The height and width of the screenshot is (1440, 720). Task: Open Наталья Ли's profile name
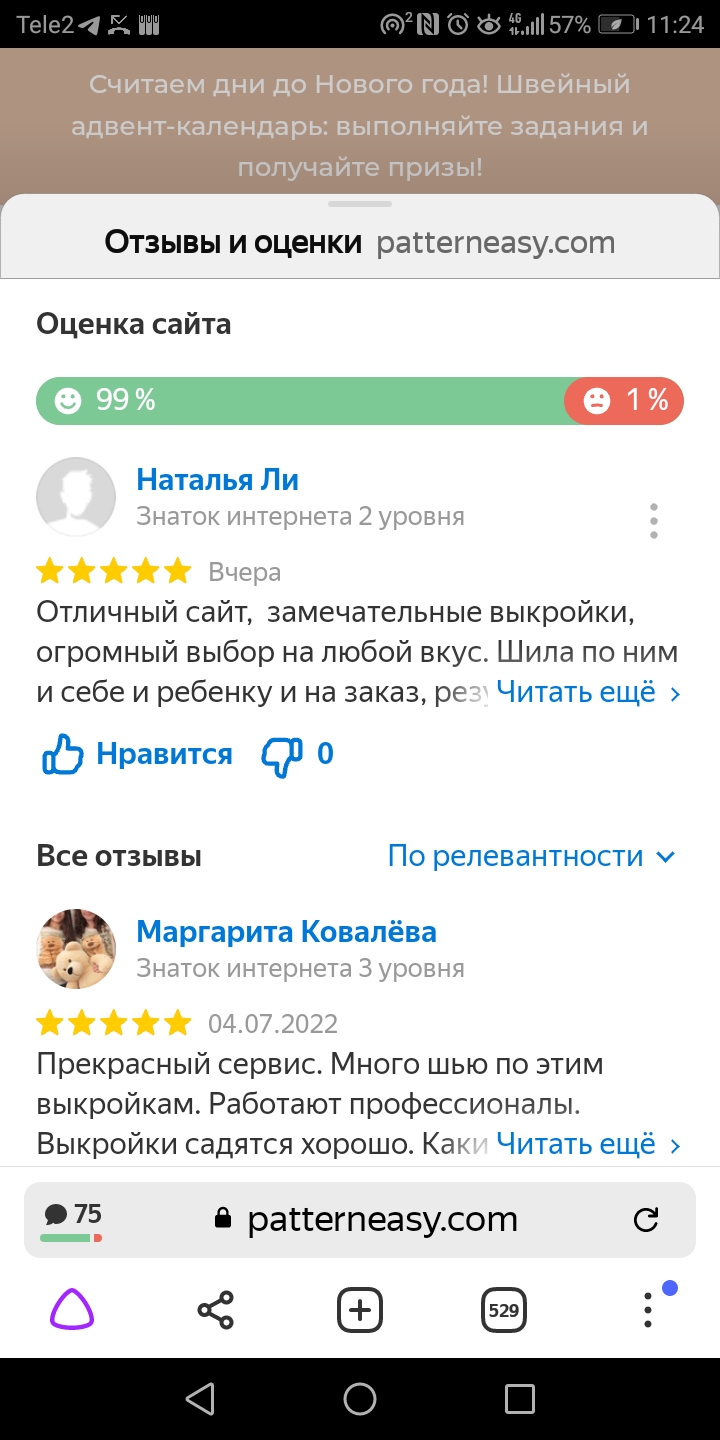217,480
